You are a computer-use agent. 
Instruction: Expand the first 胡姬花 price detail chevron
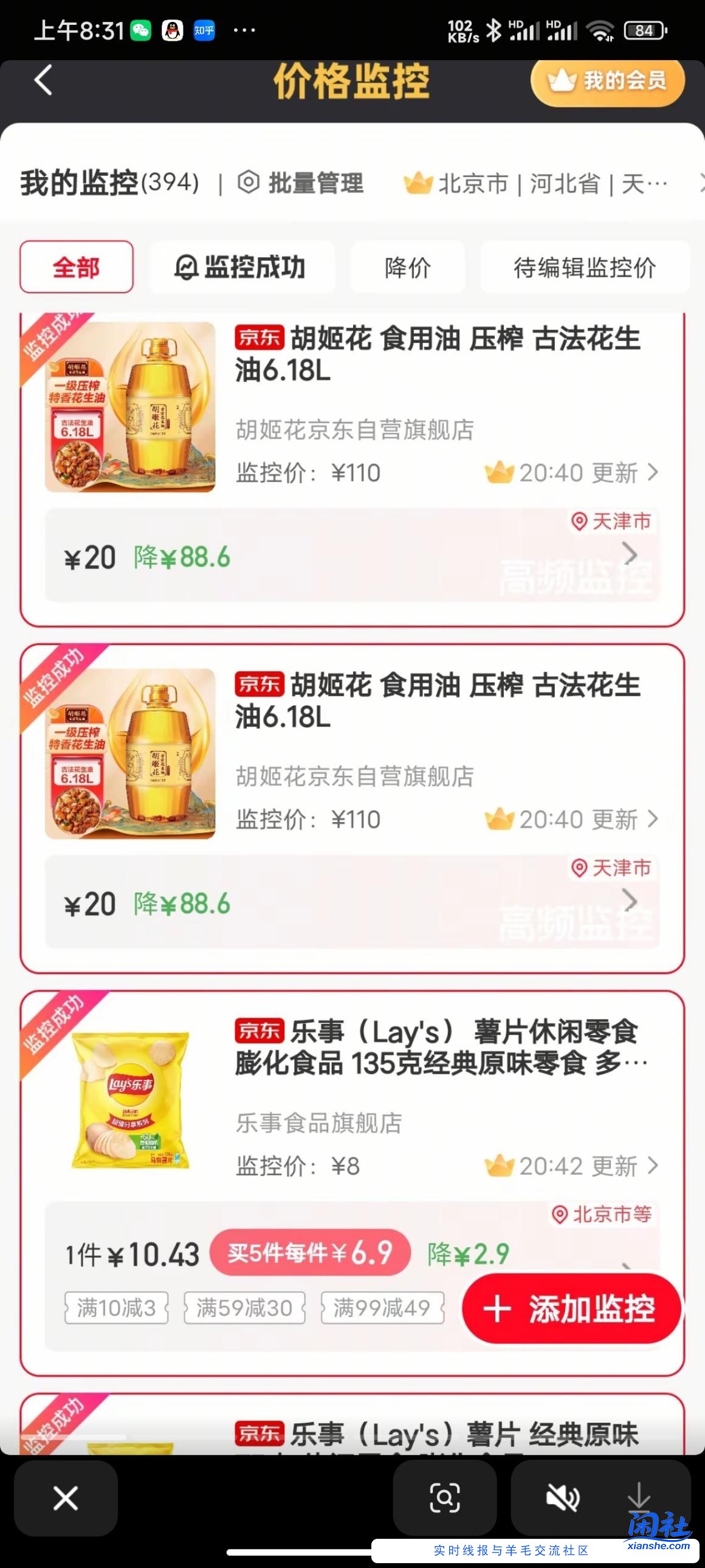629,554
